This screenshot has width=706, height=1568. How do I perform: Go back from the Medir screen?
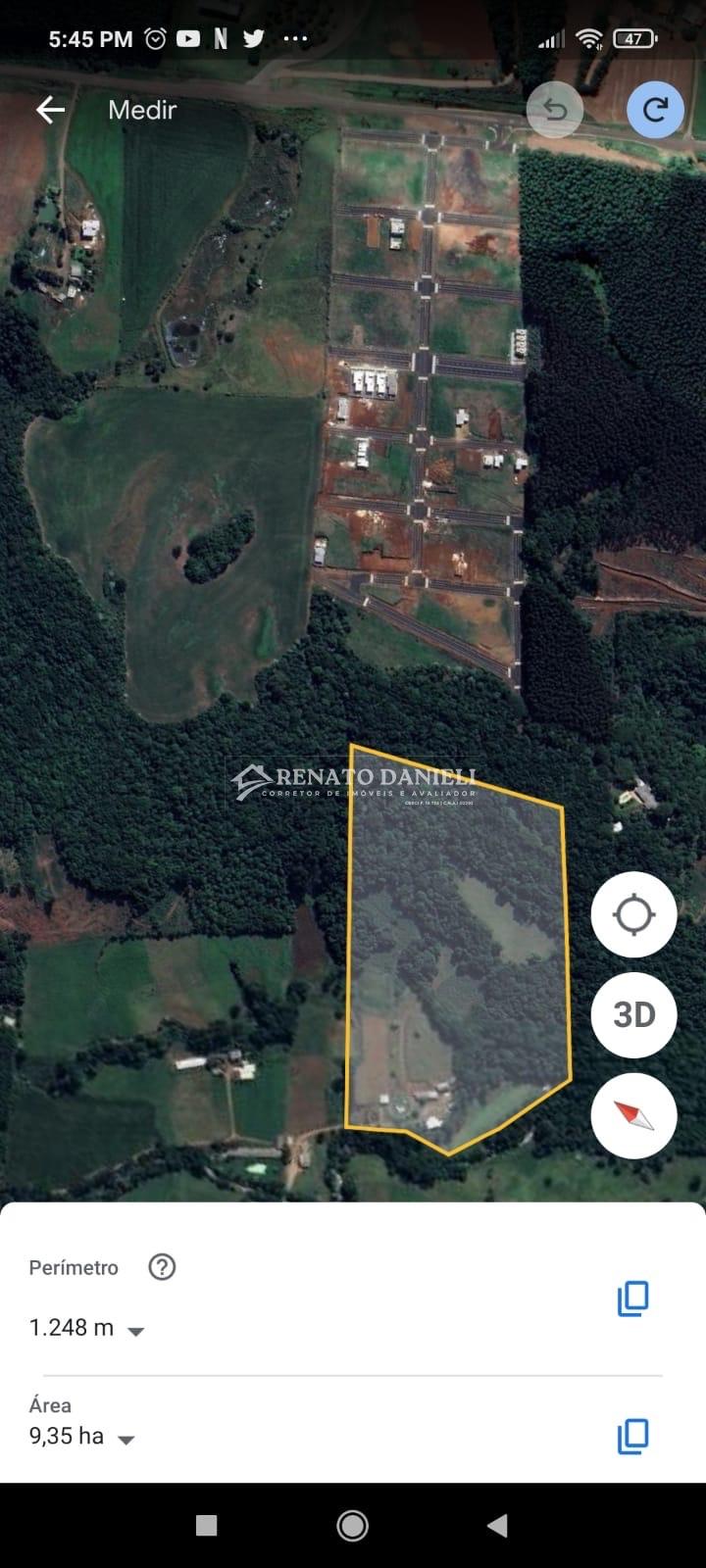coord(51,110)
